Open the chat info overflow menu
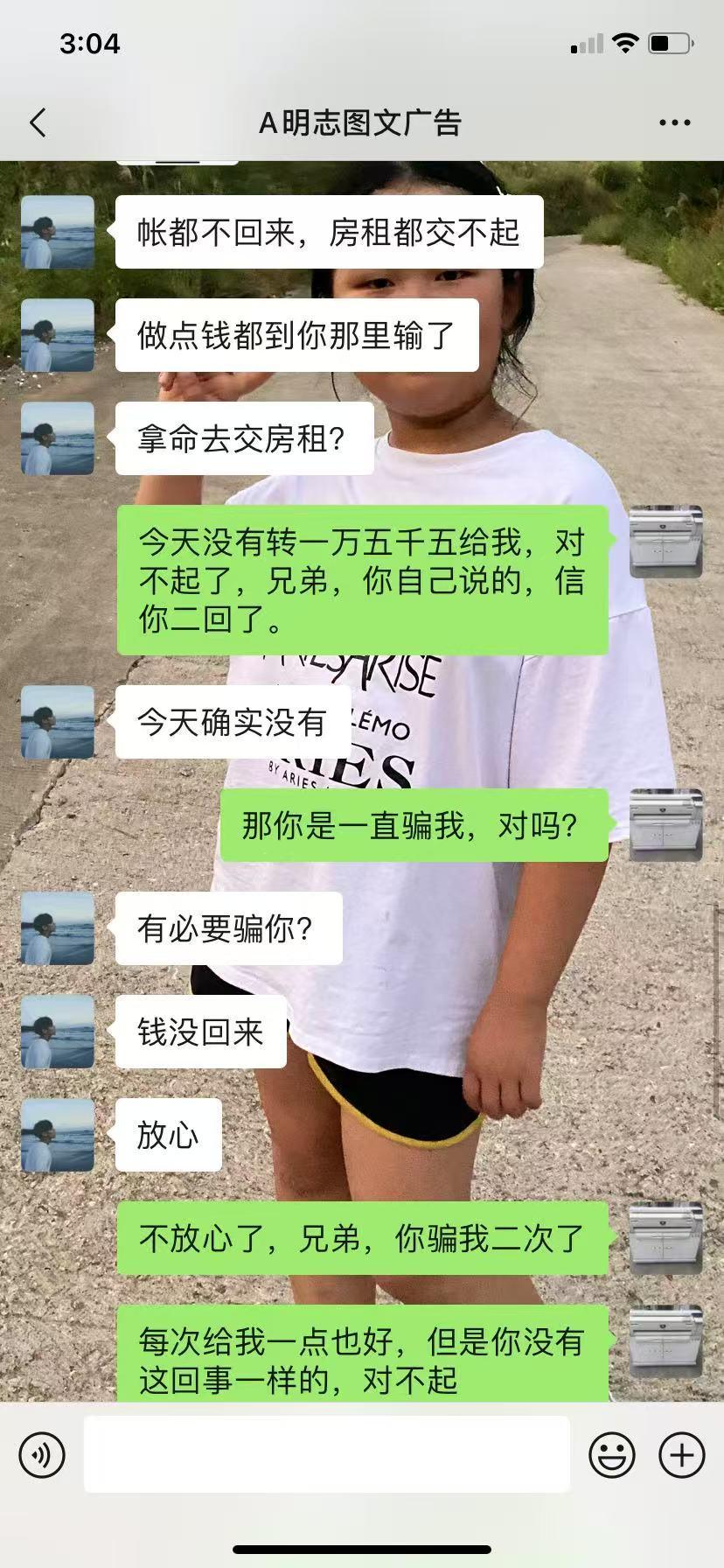The width and height of the screenshot is (724, 1568). pos(674,123)
